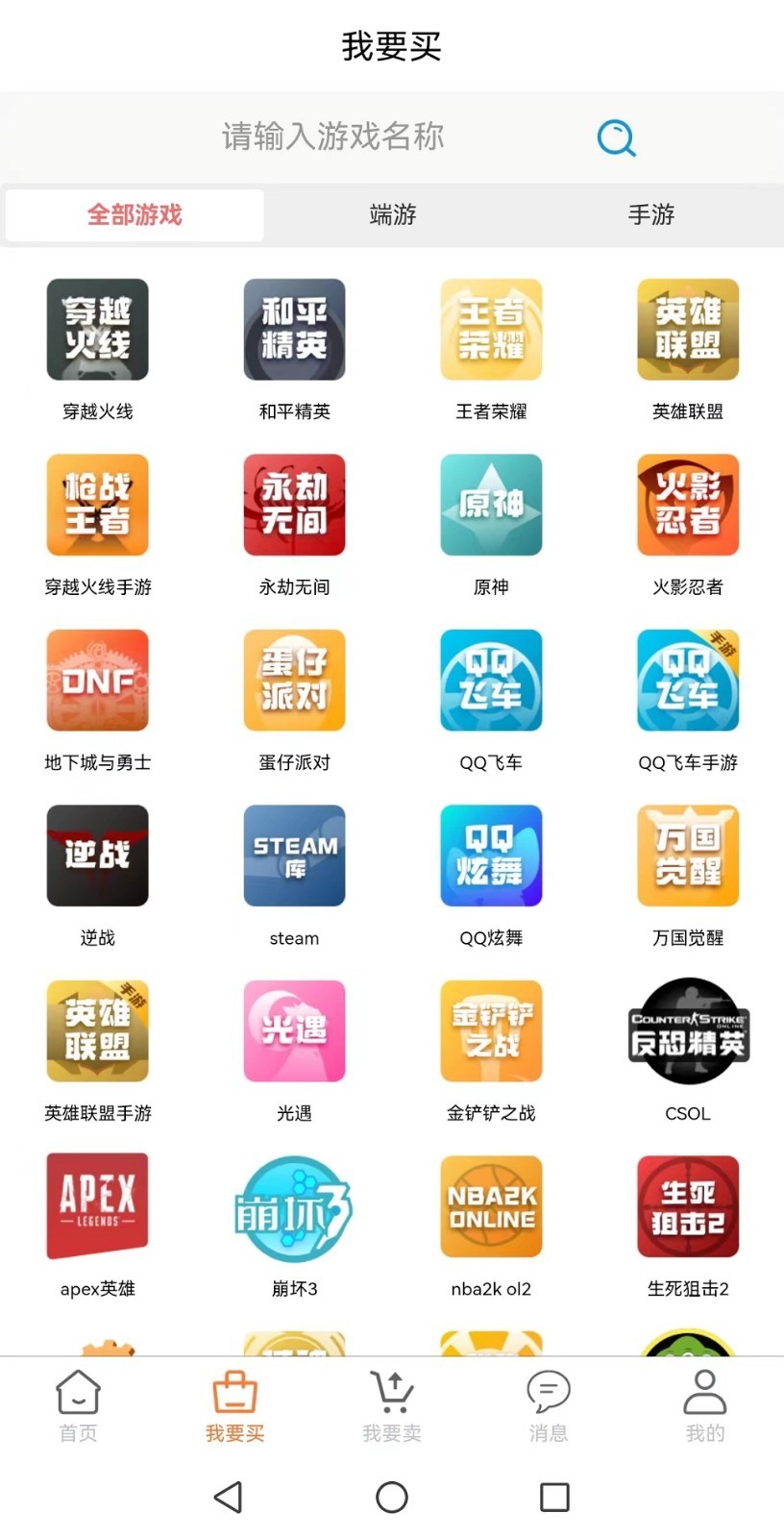Go to the 首页 home tab

point(77,1405)
